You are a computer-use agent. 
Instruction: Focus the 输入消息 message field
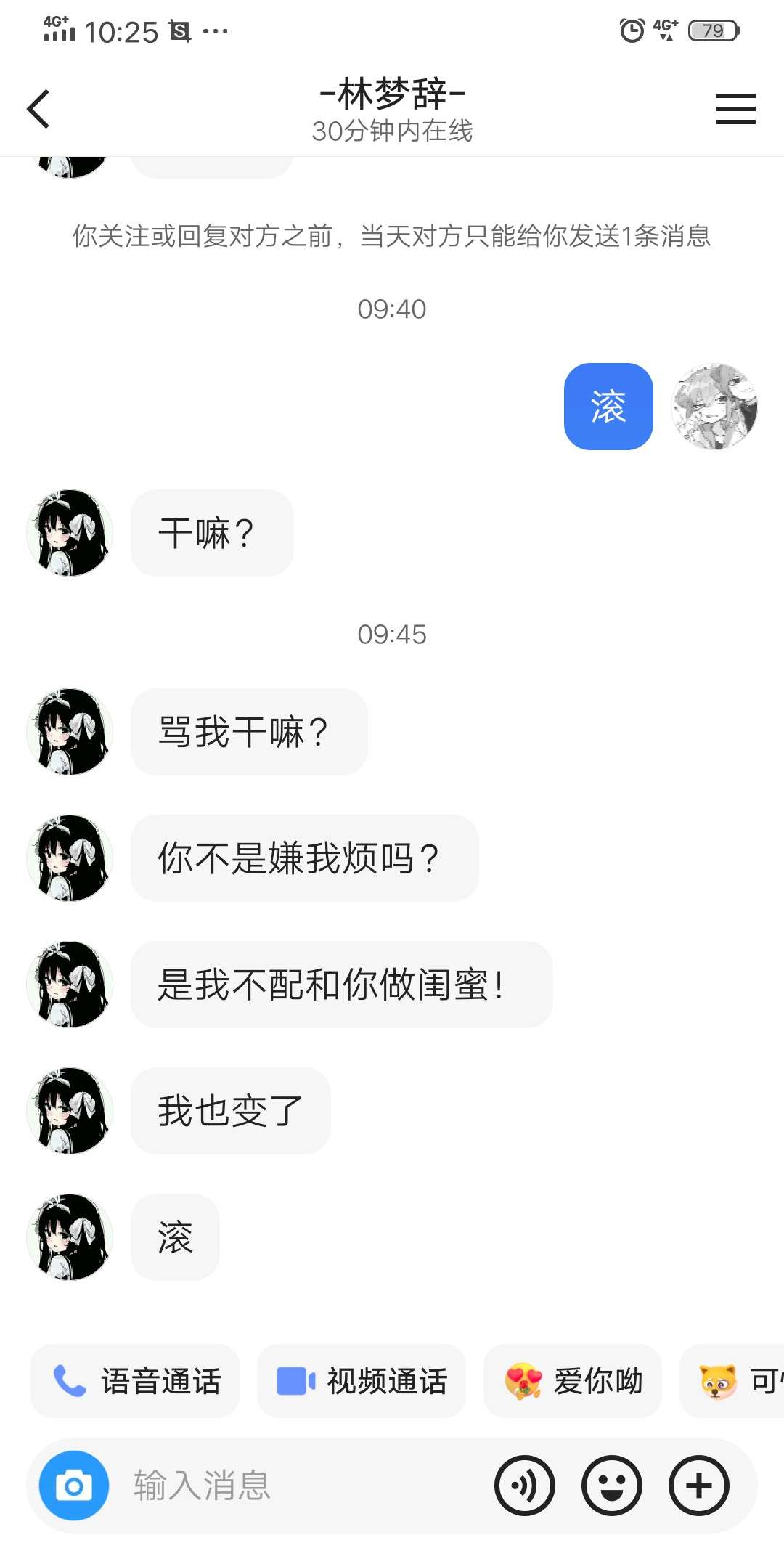(305, 1486)
